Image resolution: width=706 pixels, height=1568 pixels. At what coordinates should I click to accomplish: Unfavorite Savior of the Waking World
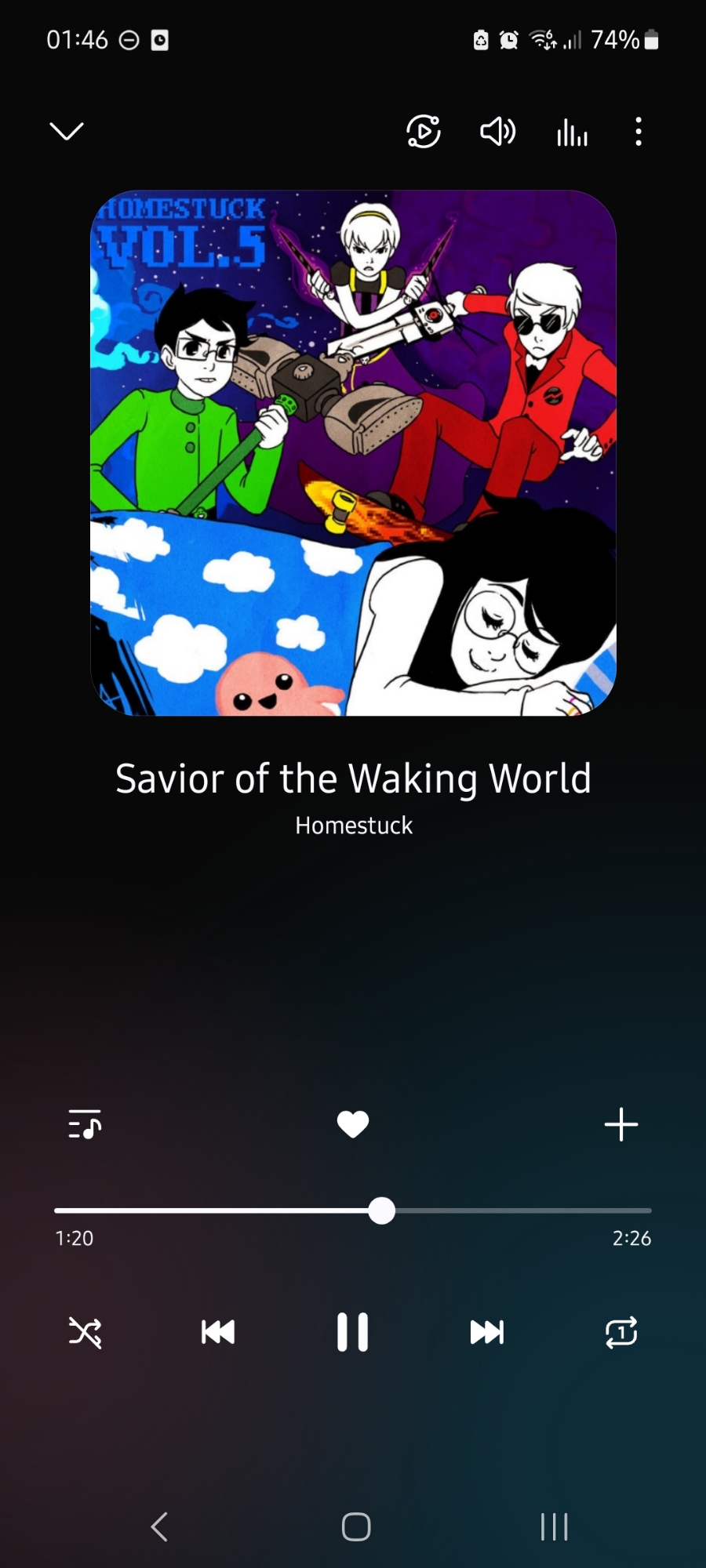tap(353, 1124)
